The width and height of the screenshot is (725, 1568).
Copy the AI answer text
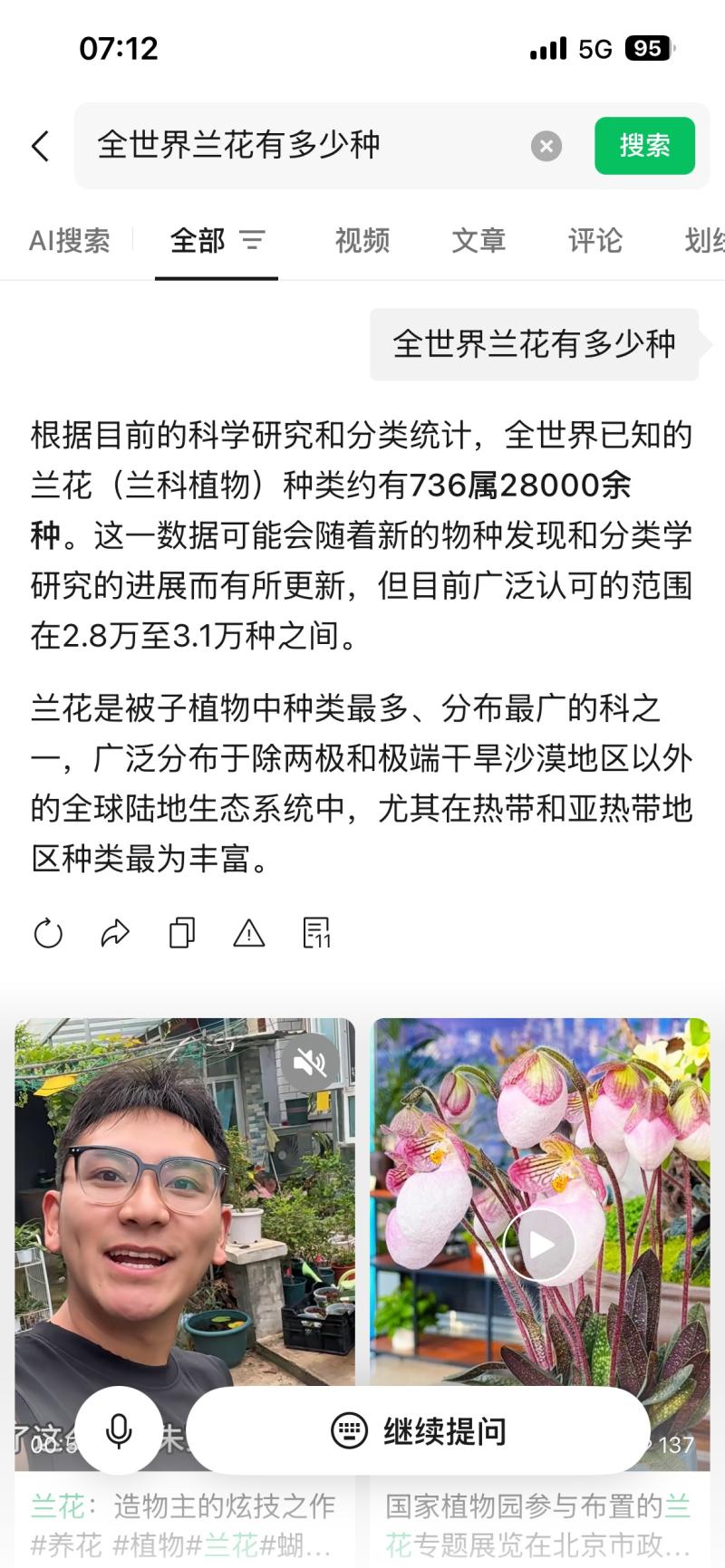182,933
